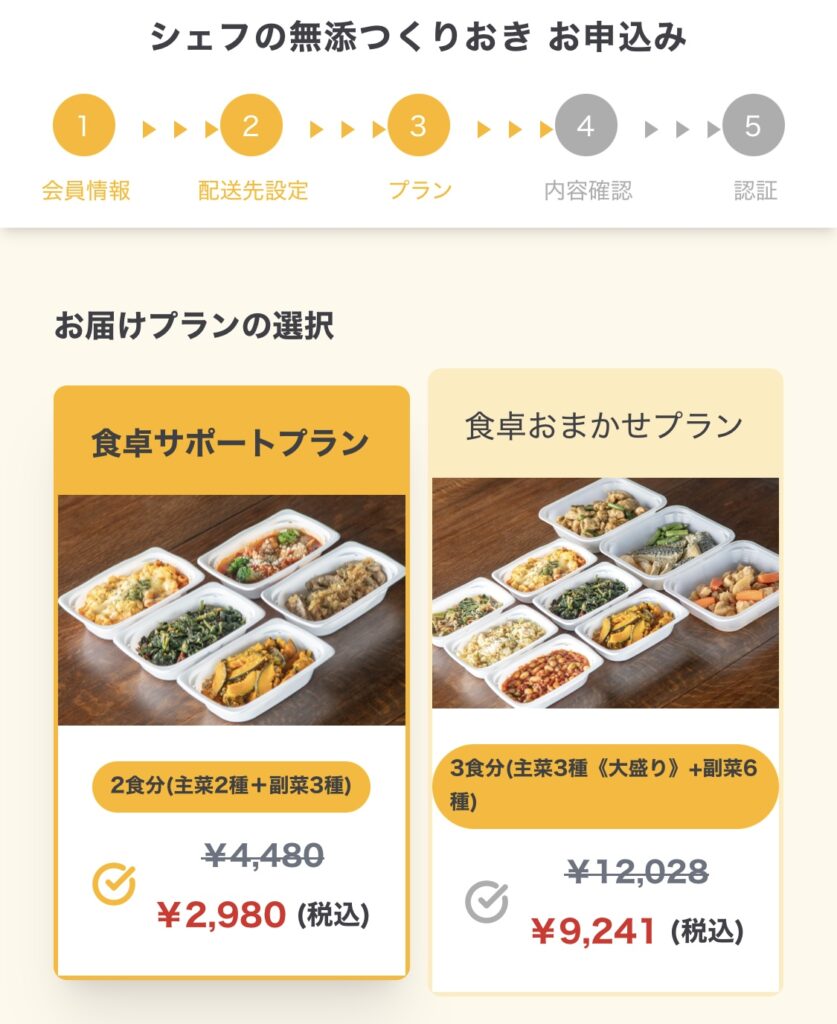Viewport: 837px width, 1024px height.
Task: Return to step 2 配送先設定
Action: (x=251, y=126)
